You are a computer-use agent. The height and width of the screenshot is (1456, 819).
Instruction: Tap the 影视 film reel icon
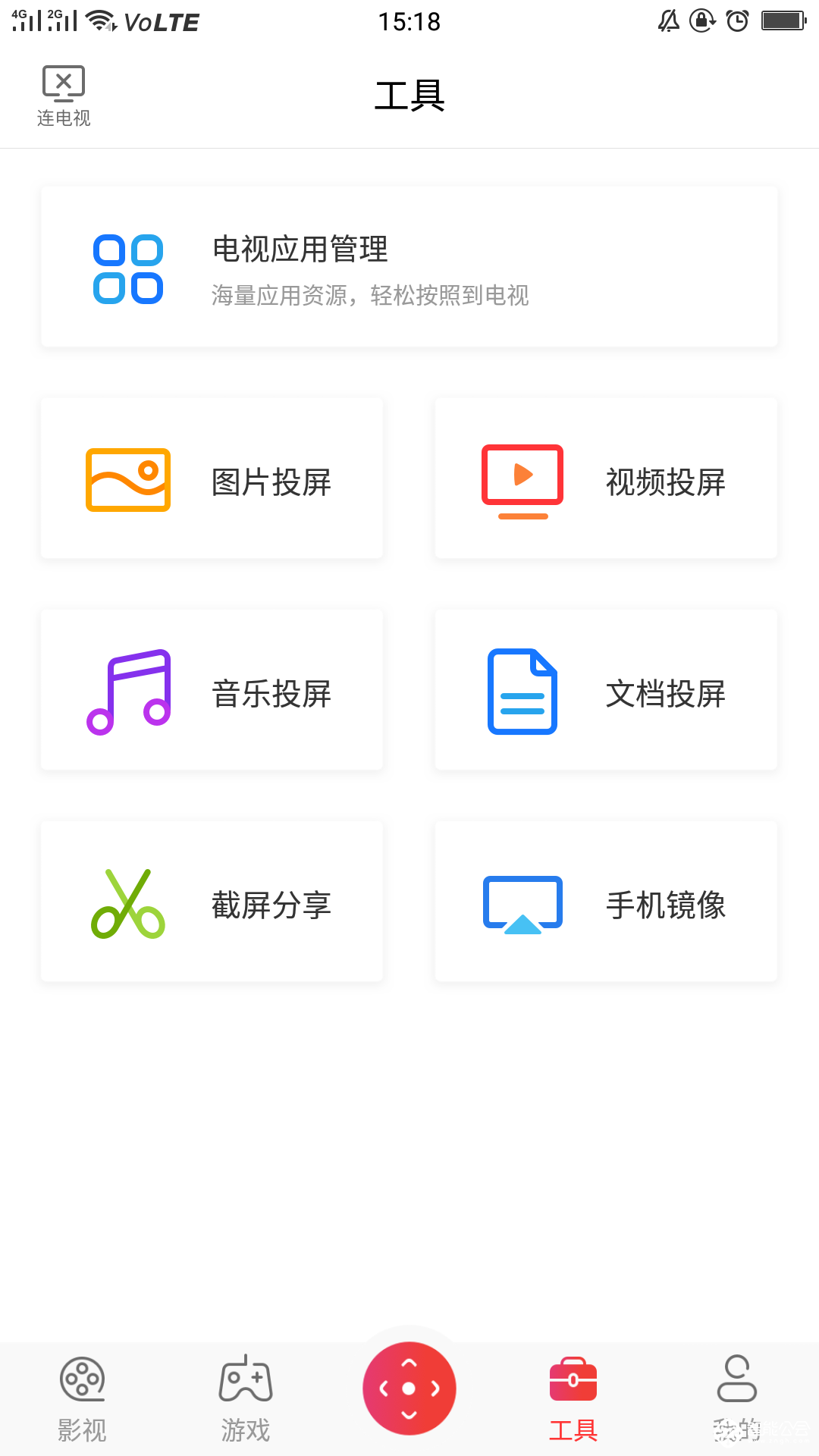point(81,1380)
